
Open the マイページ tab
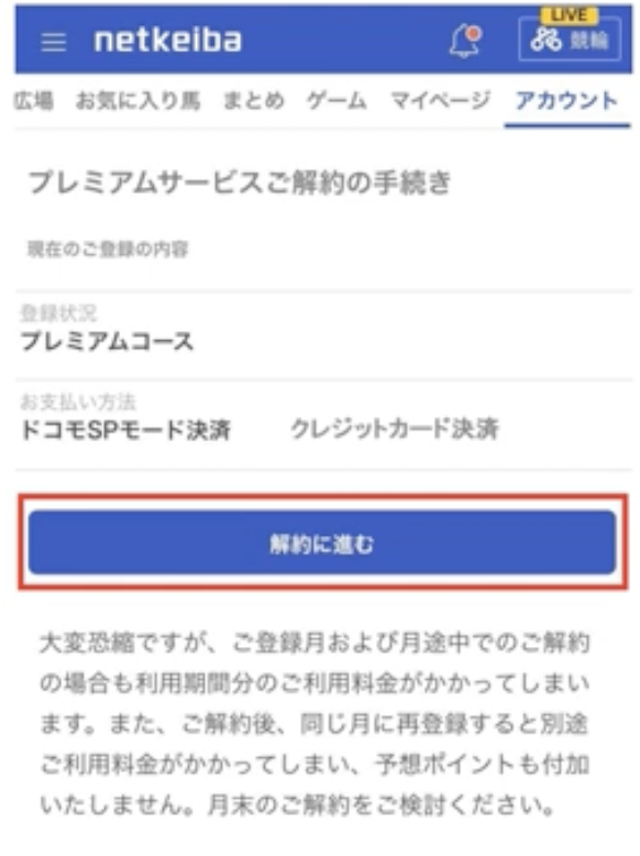[x=440, y=100]
